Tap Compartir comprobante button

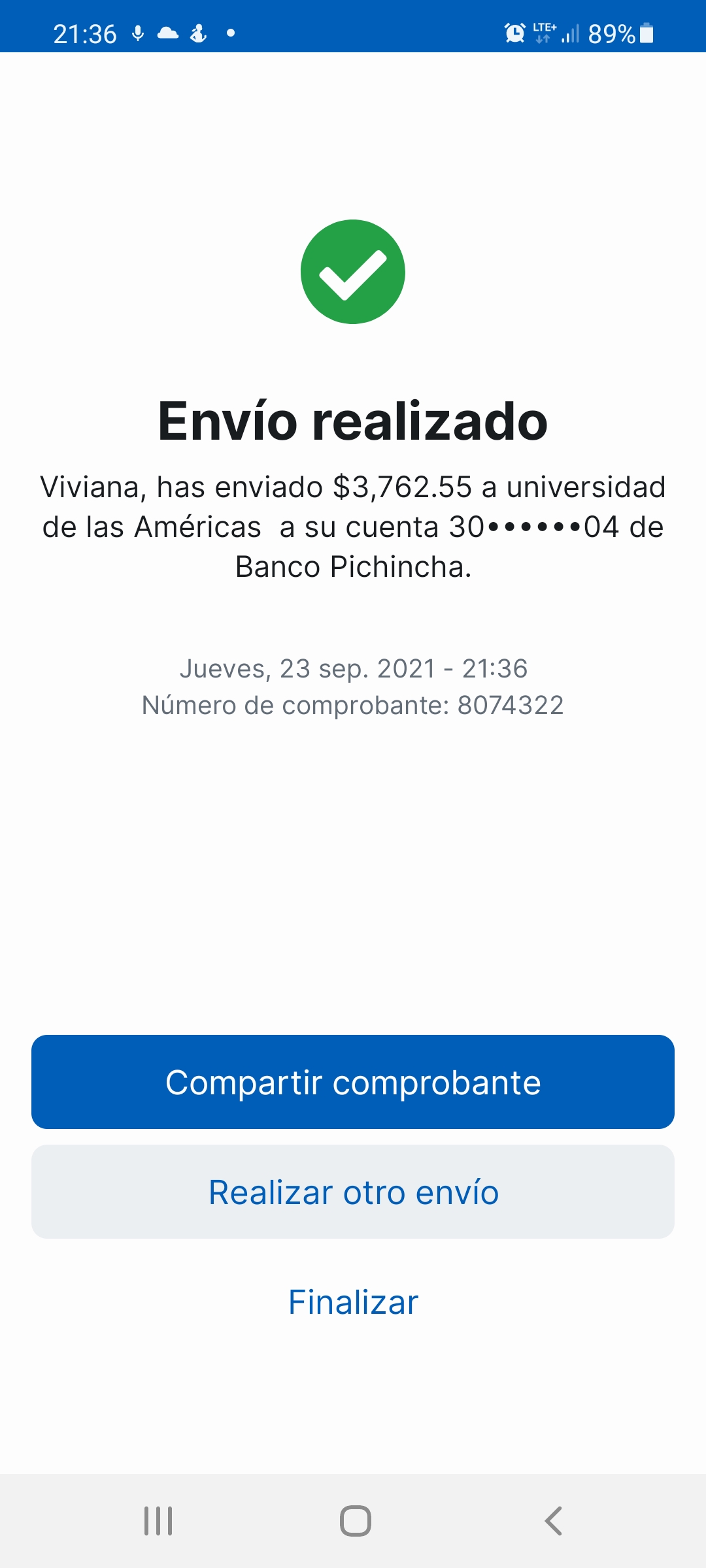click(353, 1082)
